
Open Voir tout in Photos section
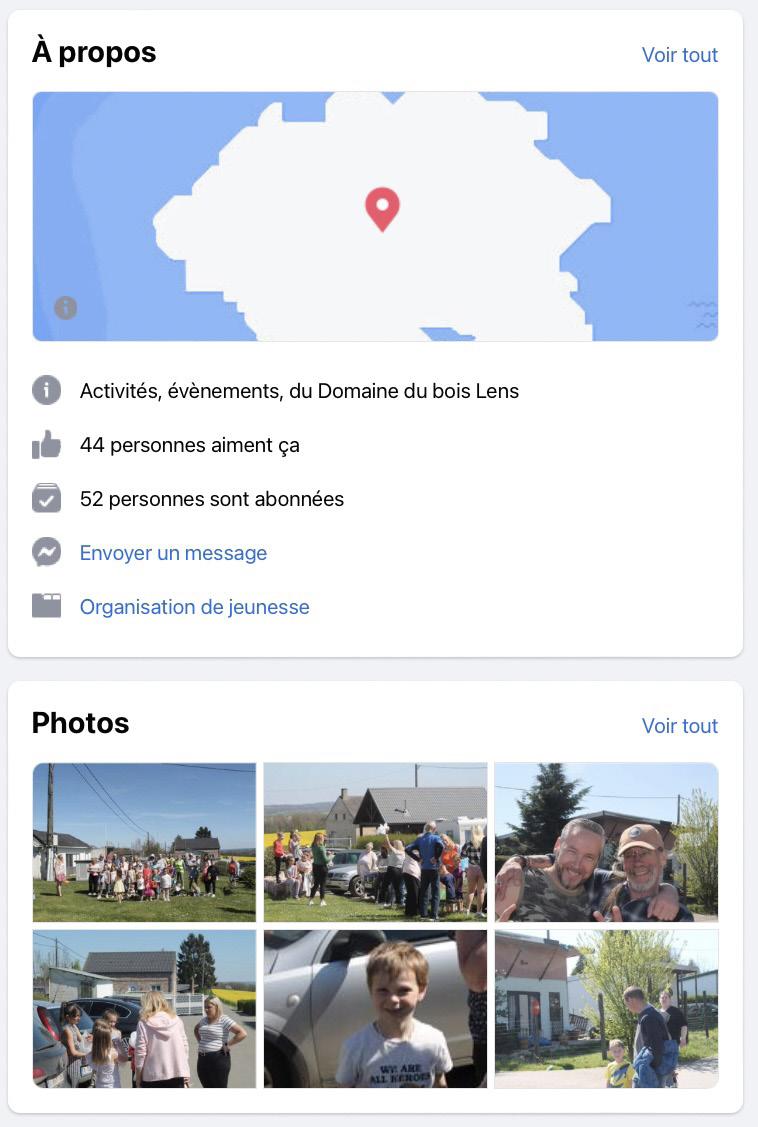point(679,726)
